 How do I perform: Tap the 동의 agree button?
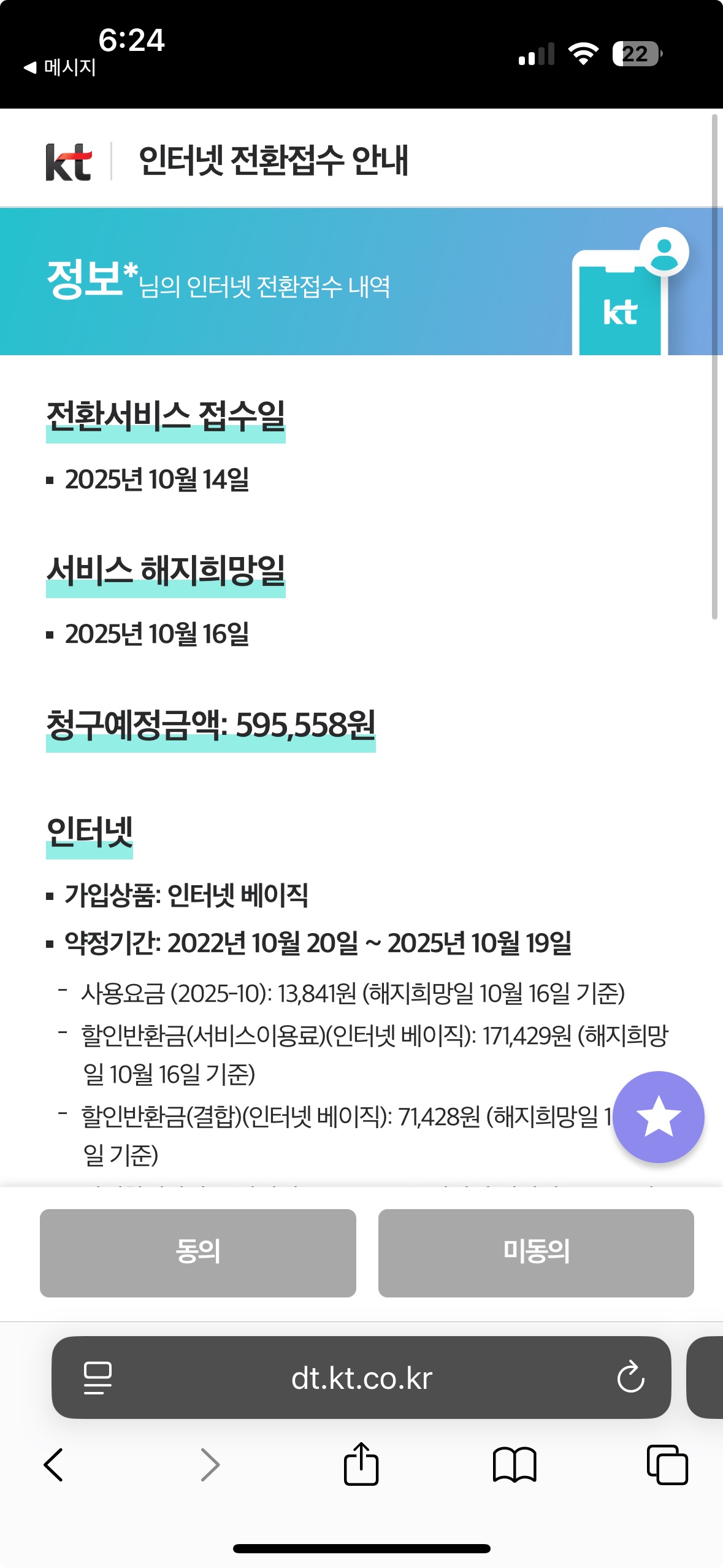(x=197, y=1253)
